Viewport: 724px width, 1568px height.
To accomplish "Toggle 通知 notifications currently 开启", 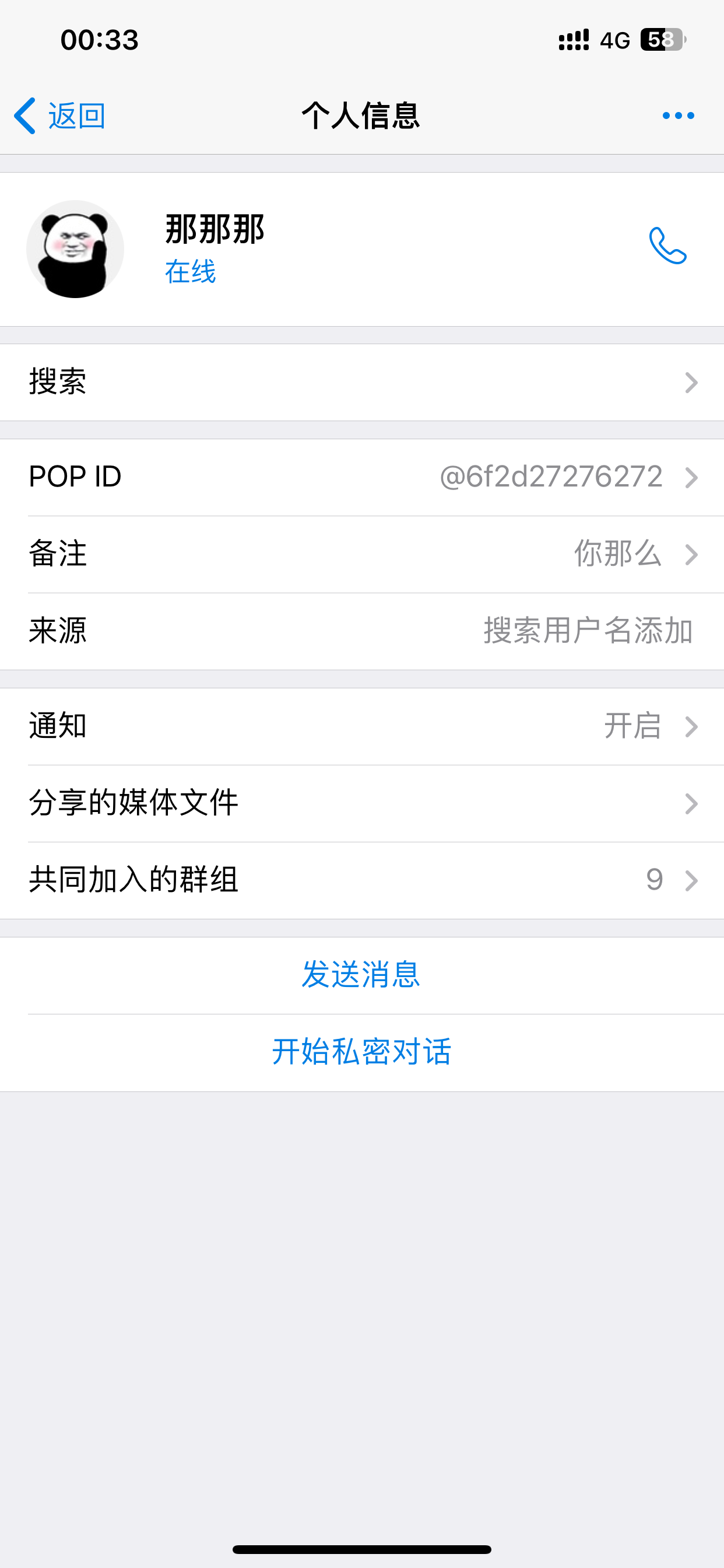I will coord(362,726).
